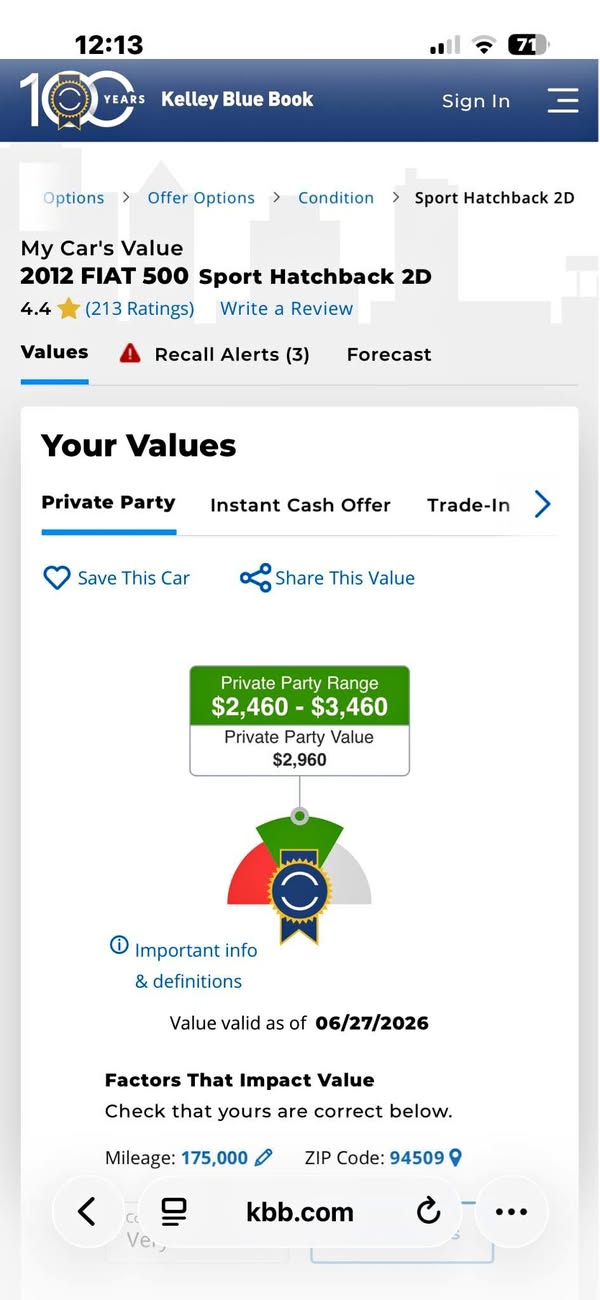The height and width of the screenshot is (1300, 600).
Task: Select the Instant Cash Offer tab
Action: pyautogui.click(x=300, y=505)
